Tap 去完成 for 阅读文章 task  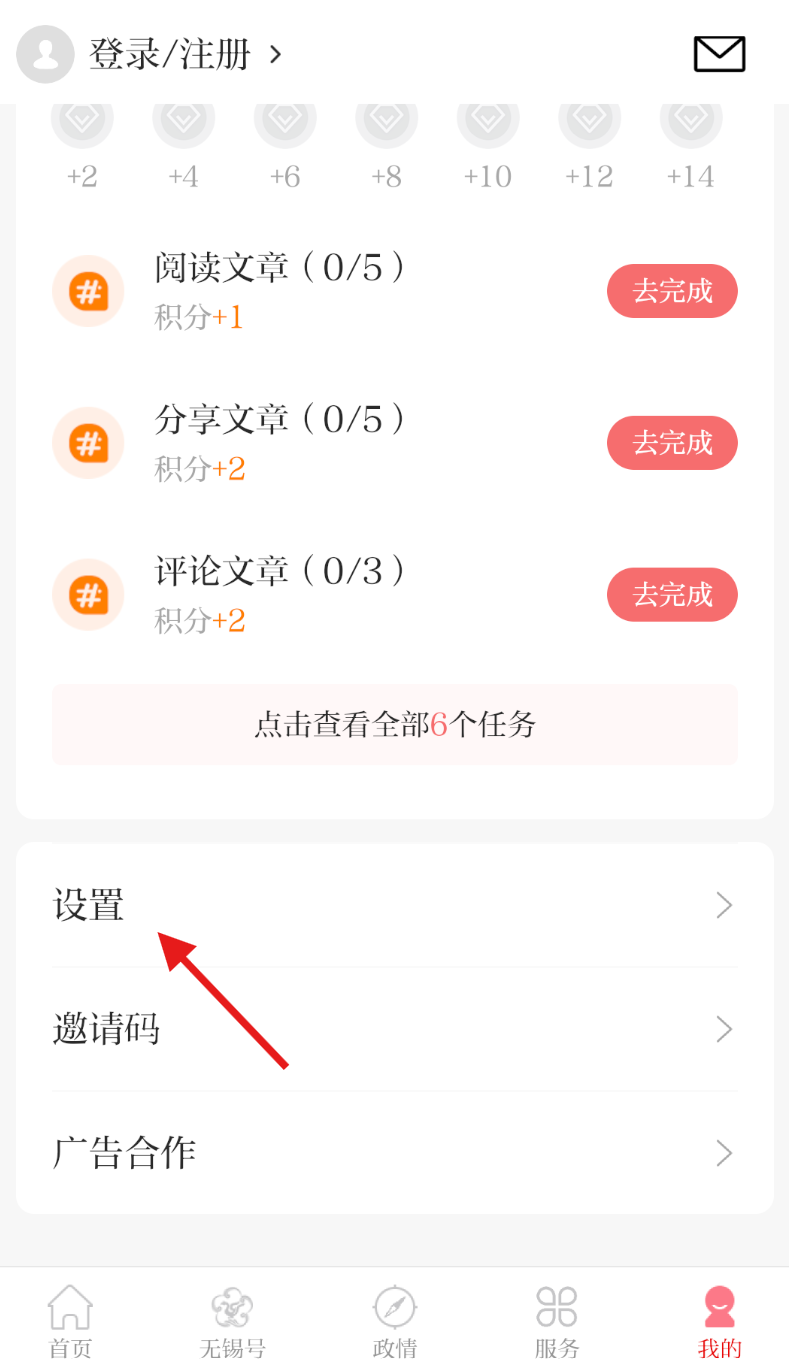point(672,291)
